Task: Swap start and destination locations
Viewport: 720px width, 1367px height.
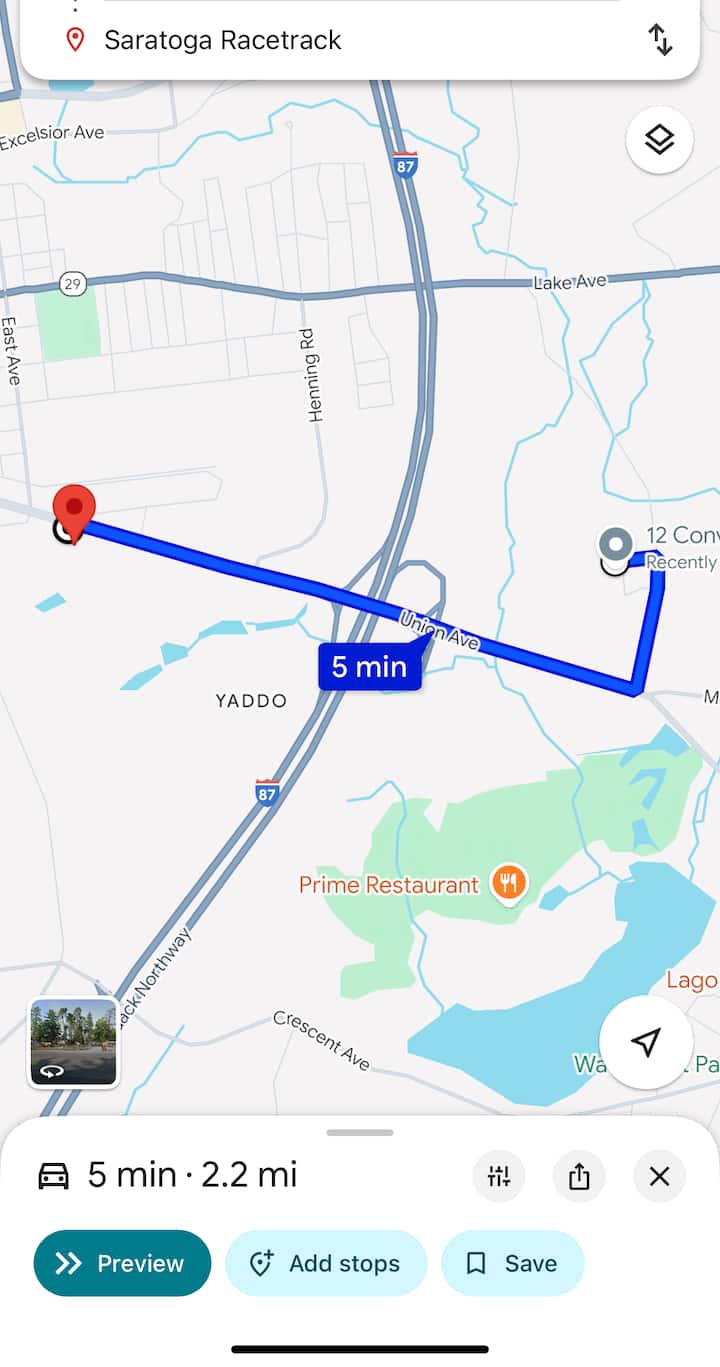Action: [x=660, y=39]
